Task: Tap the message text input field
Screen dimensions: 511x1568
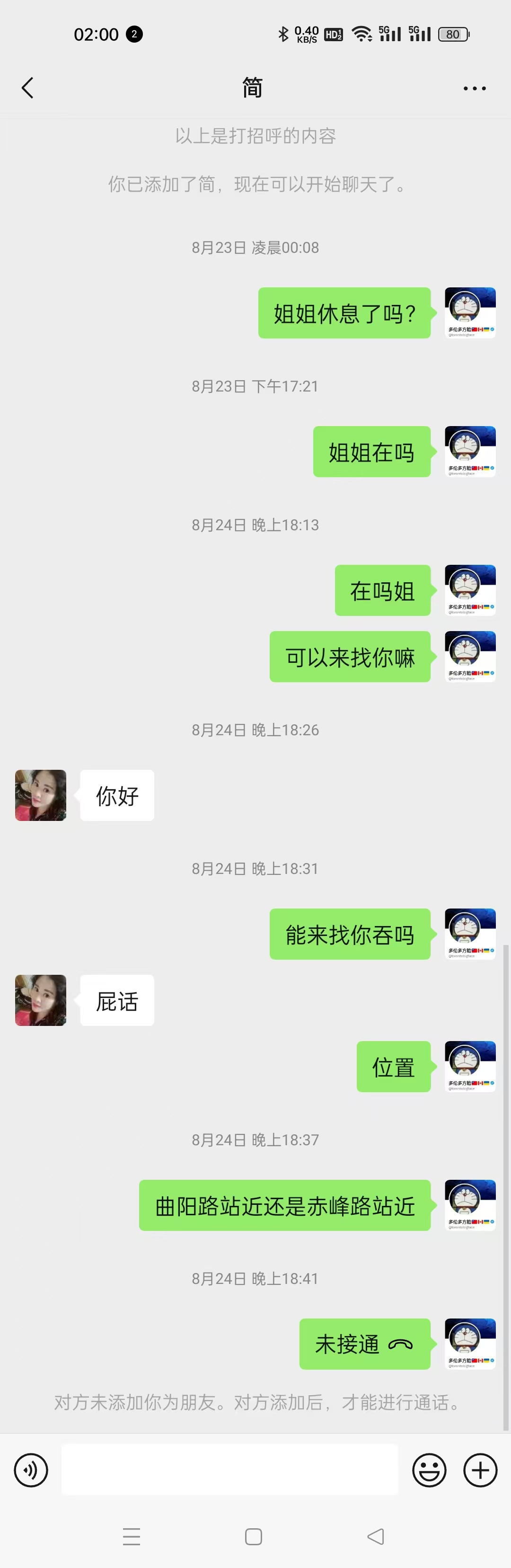Action: tap(229, 1470)
